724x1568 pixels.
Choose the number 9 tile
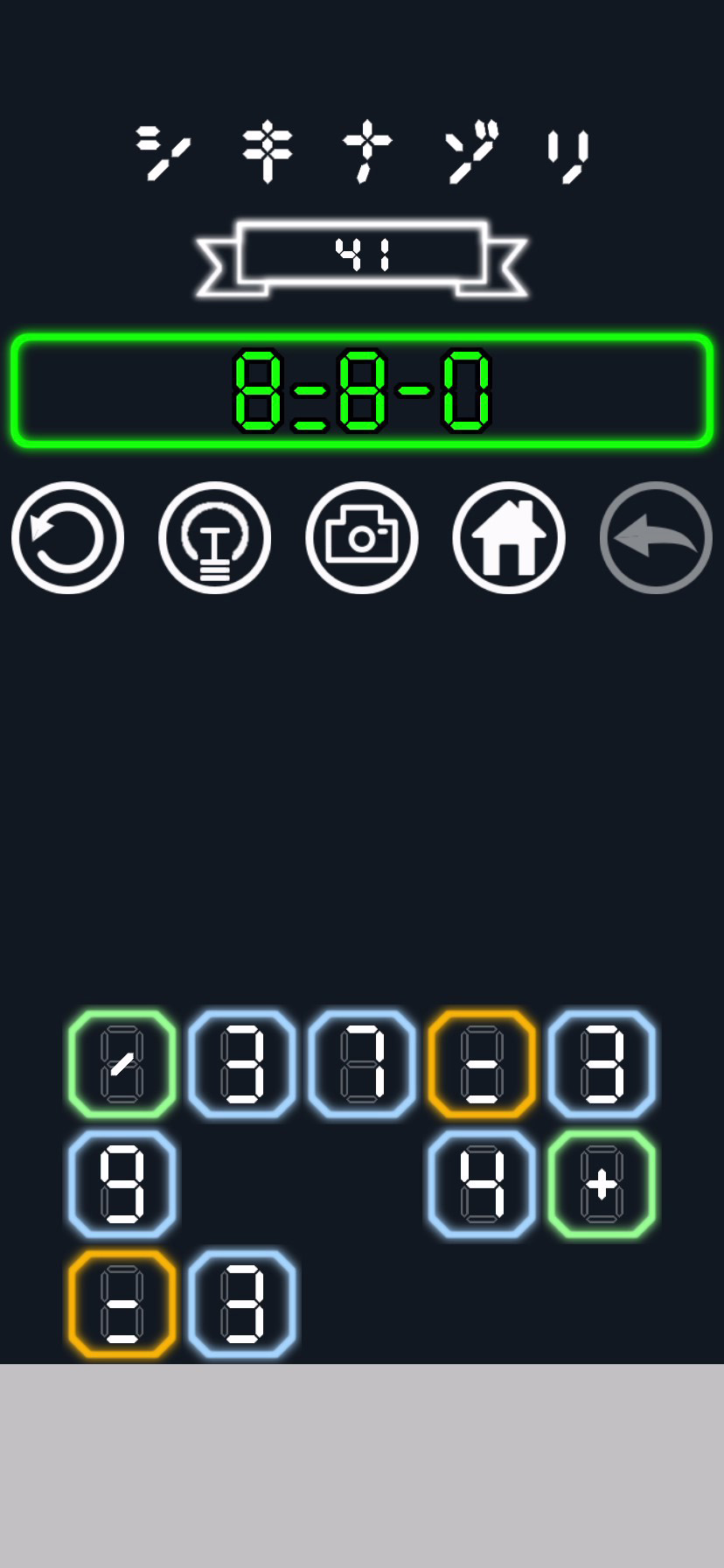tap(122, 1183)
